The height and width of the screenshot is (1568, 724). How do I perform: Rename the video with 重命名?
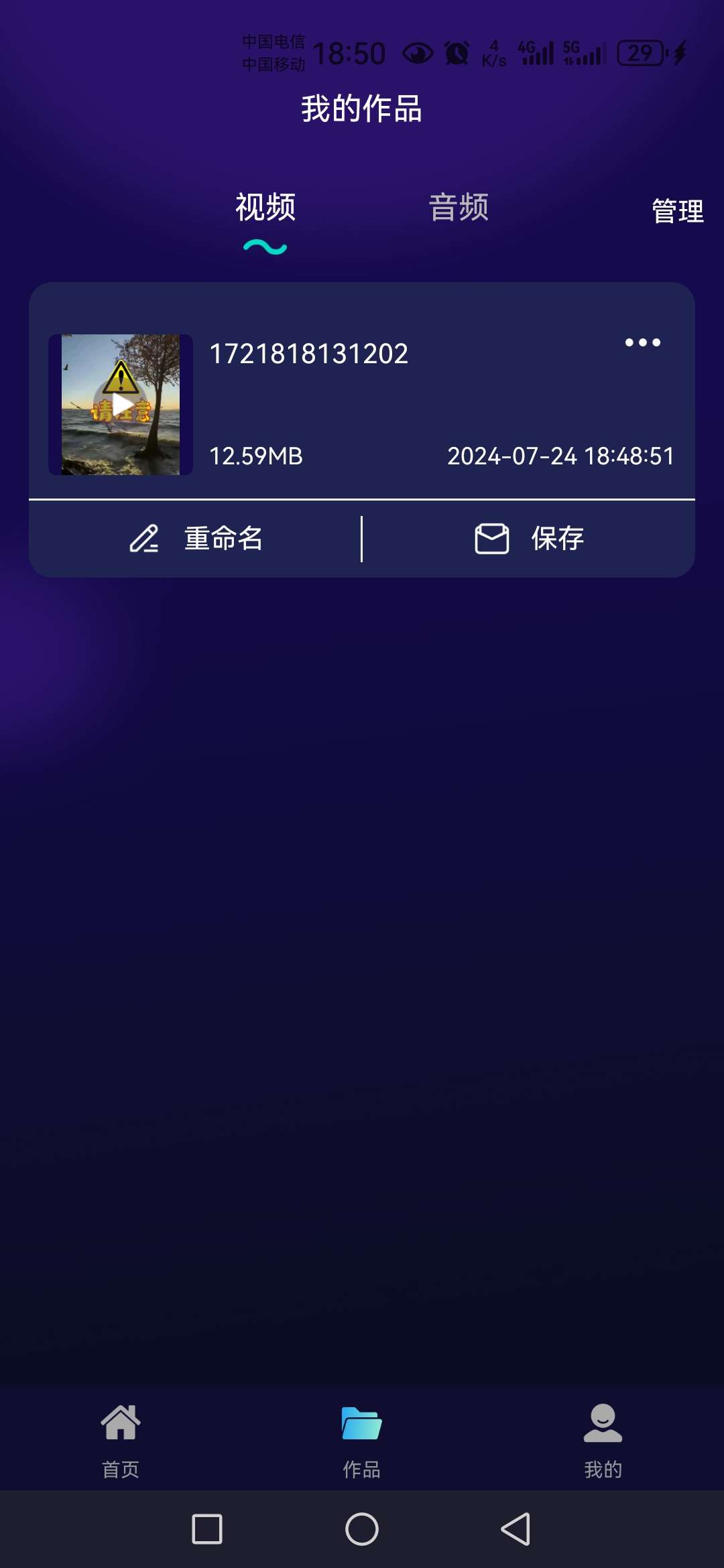coord(196,539)
